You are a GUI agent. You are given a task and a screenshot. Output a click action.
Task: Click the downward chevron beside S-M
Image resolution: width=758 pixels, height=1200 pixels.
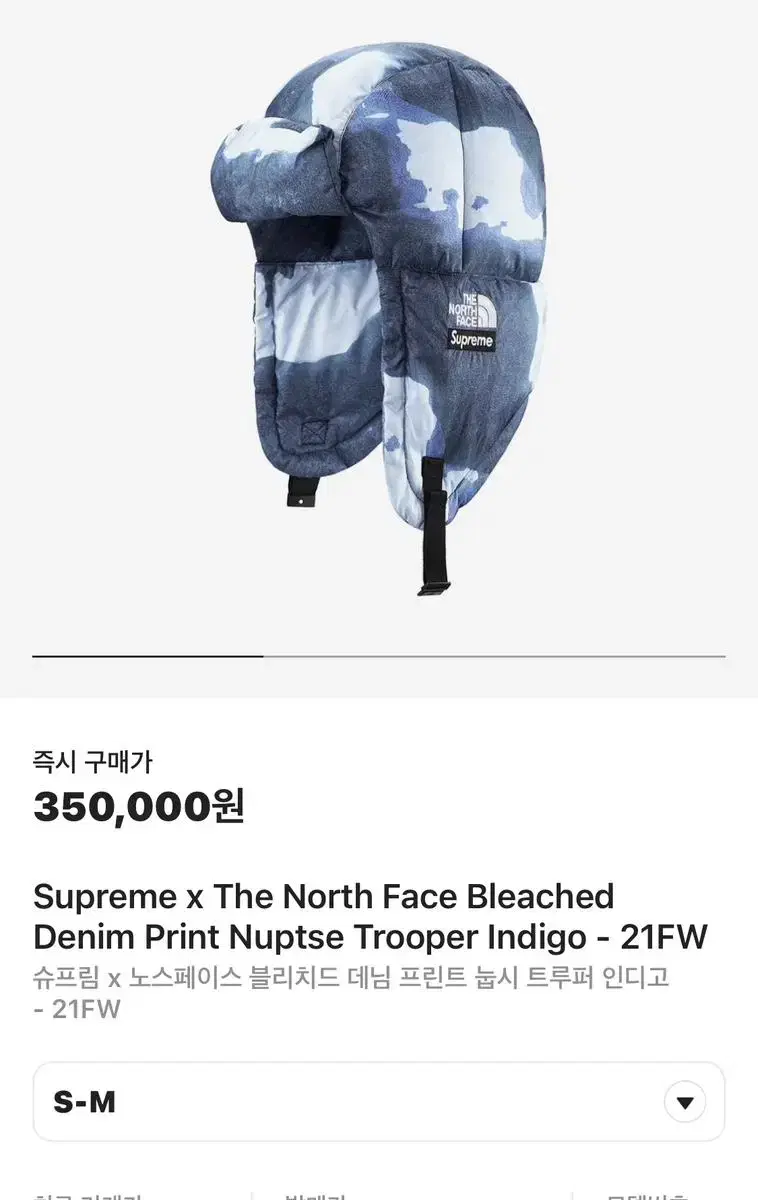point(684,1102)
